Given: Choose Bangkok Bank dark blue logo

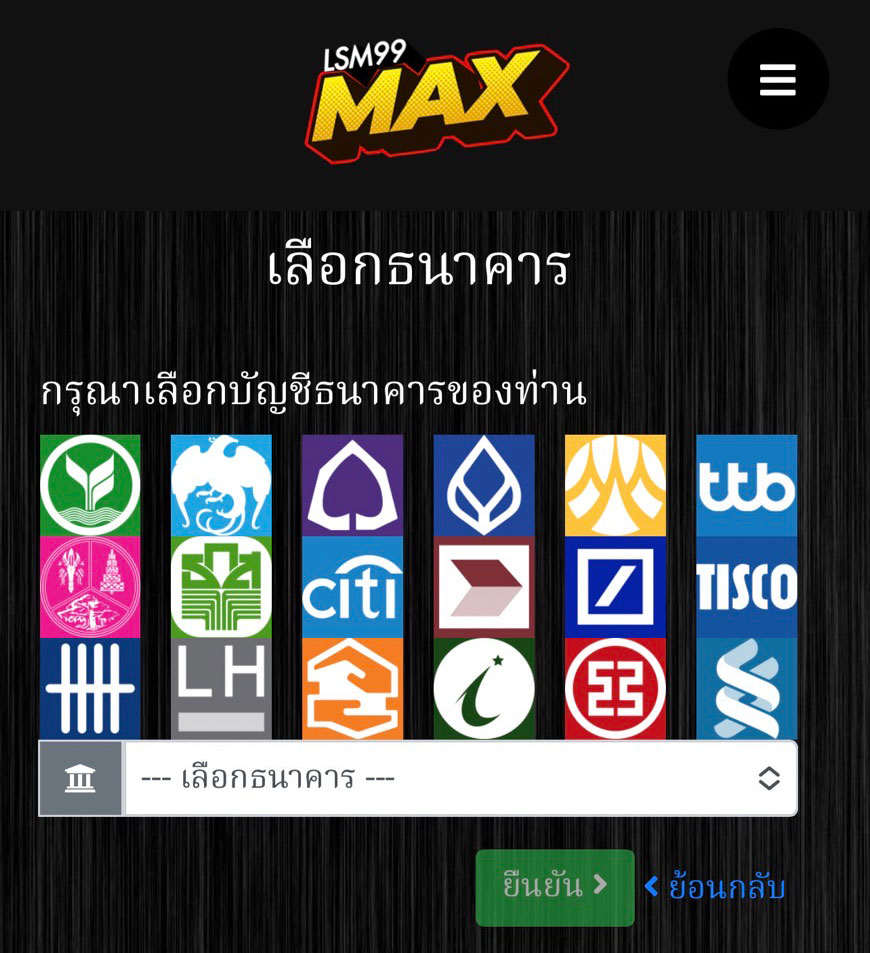Looking at the screenshot, I should 484,485.
